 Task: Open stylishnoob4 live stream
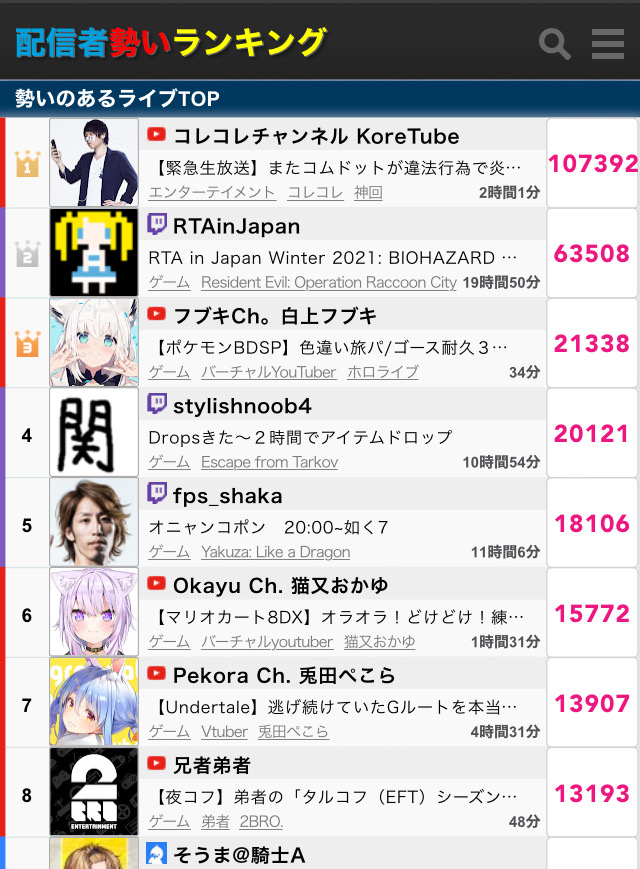pos(242,406)
